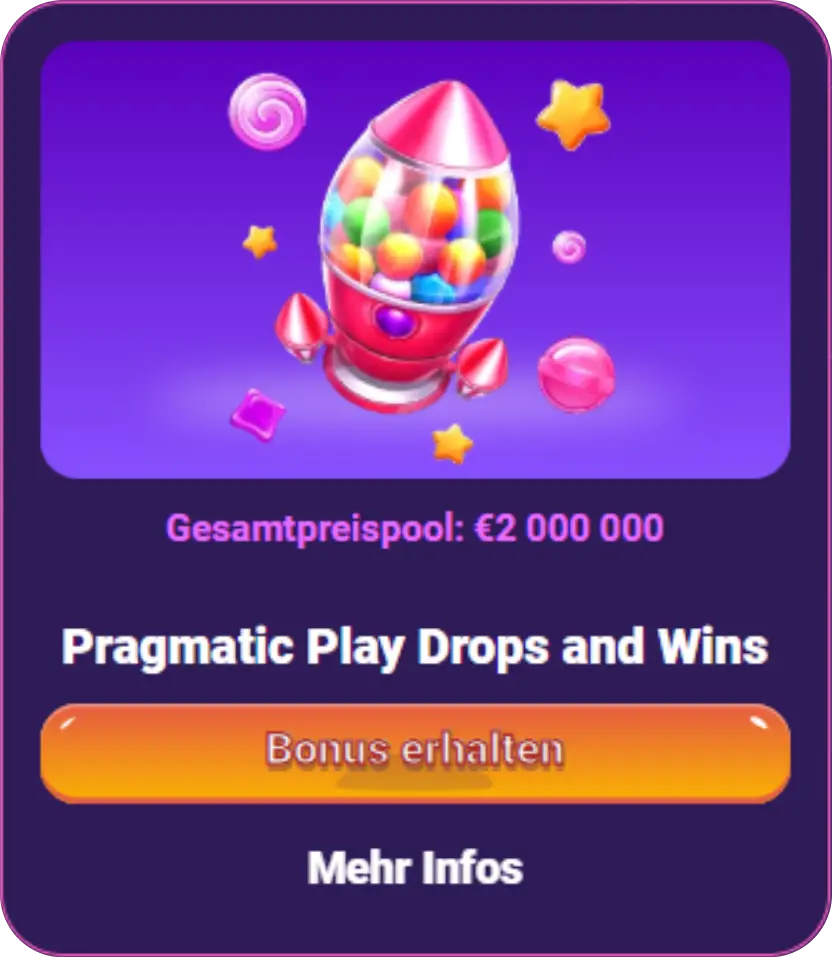The height and width of the screenshot is (957, 832).
Task: Tap the Bonus erhalten button
Action: point(415,752)
